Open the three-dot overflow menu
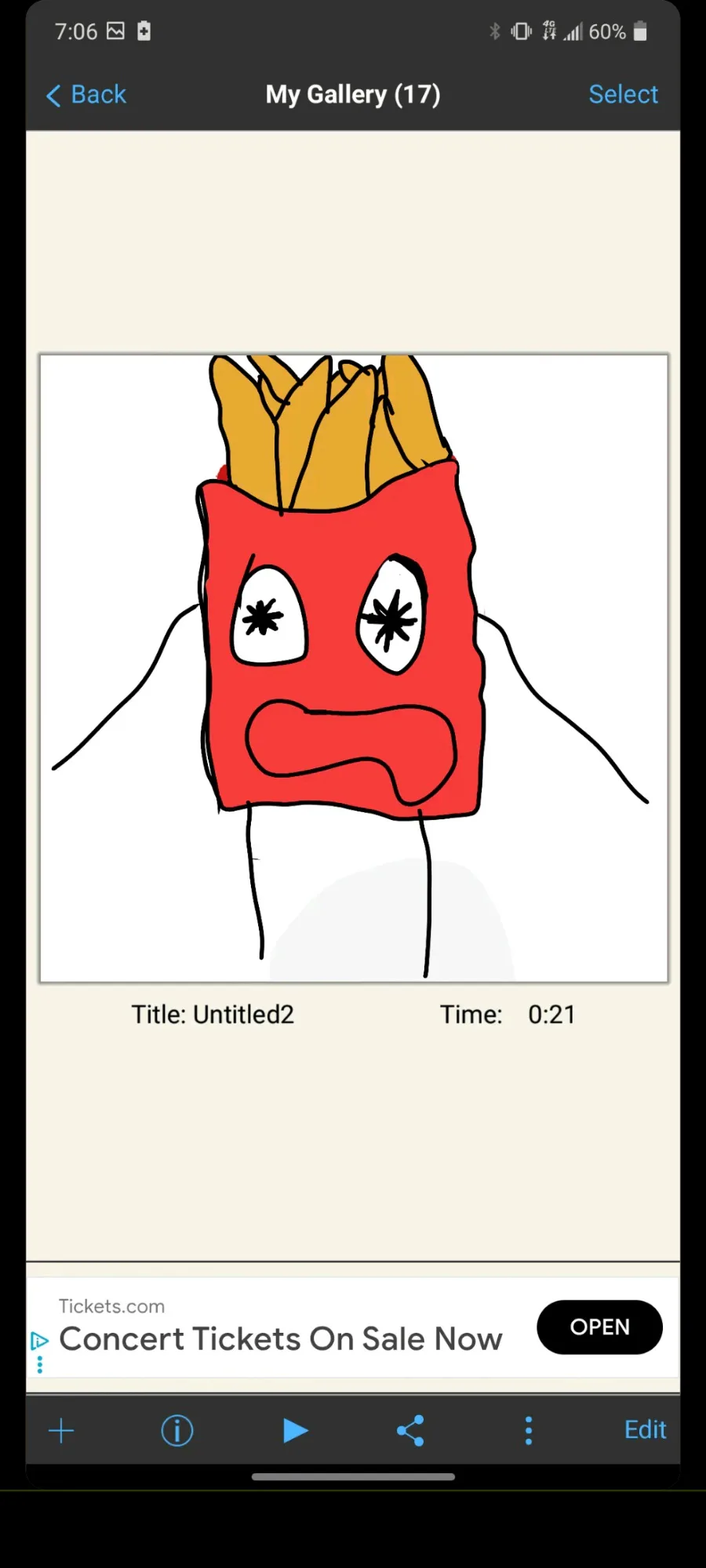Image resolution: width=706 pixels, height=1568 pixels. click(529, 1431)
